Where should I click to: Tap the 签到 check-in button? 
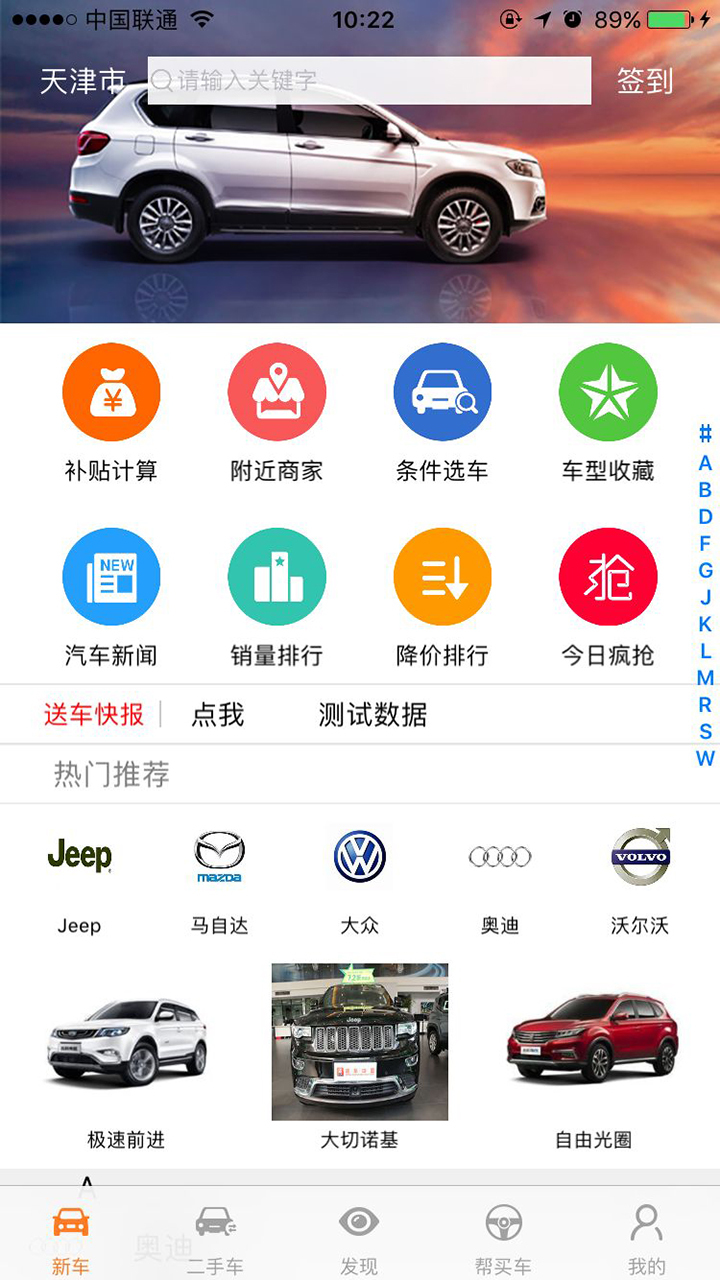click(x=645, y=81)
